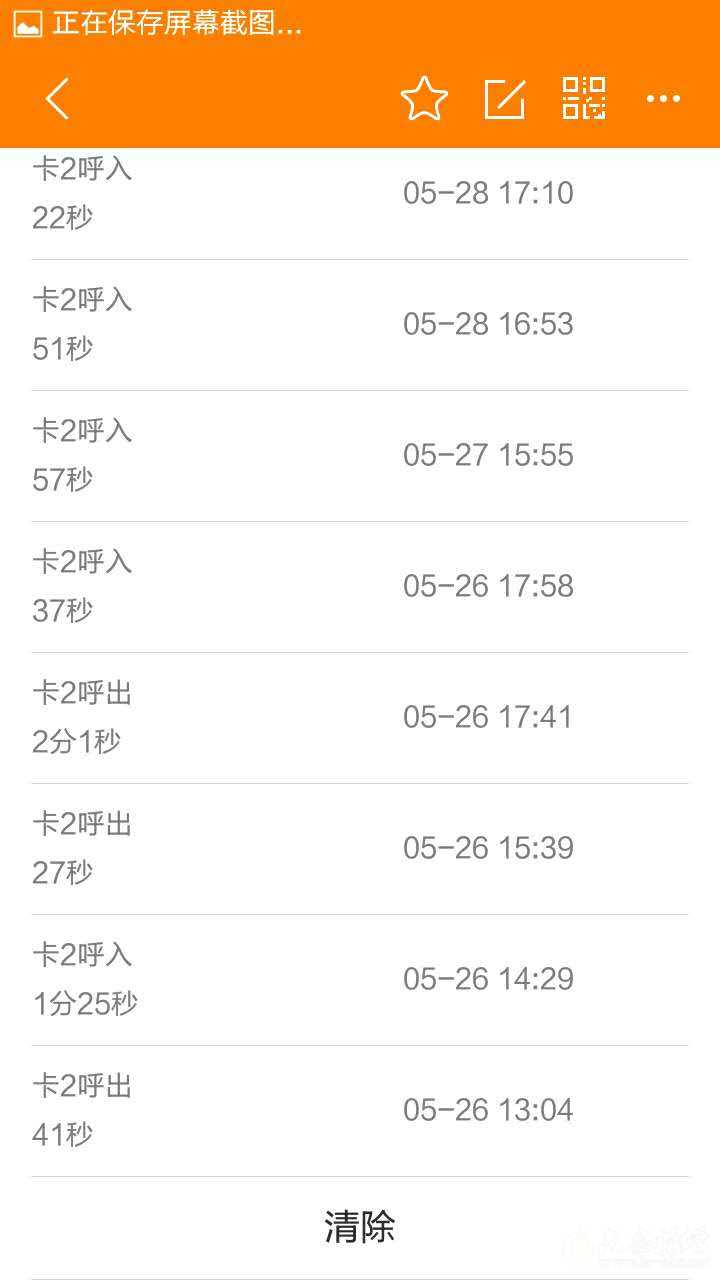Open the overflow menu with three dots

663,98
